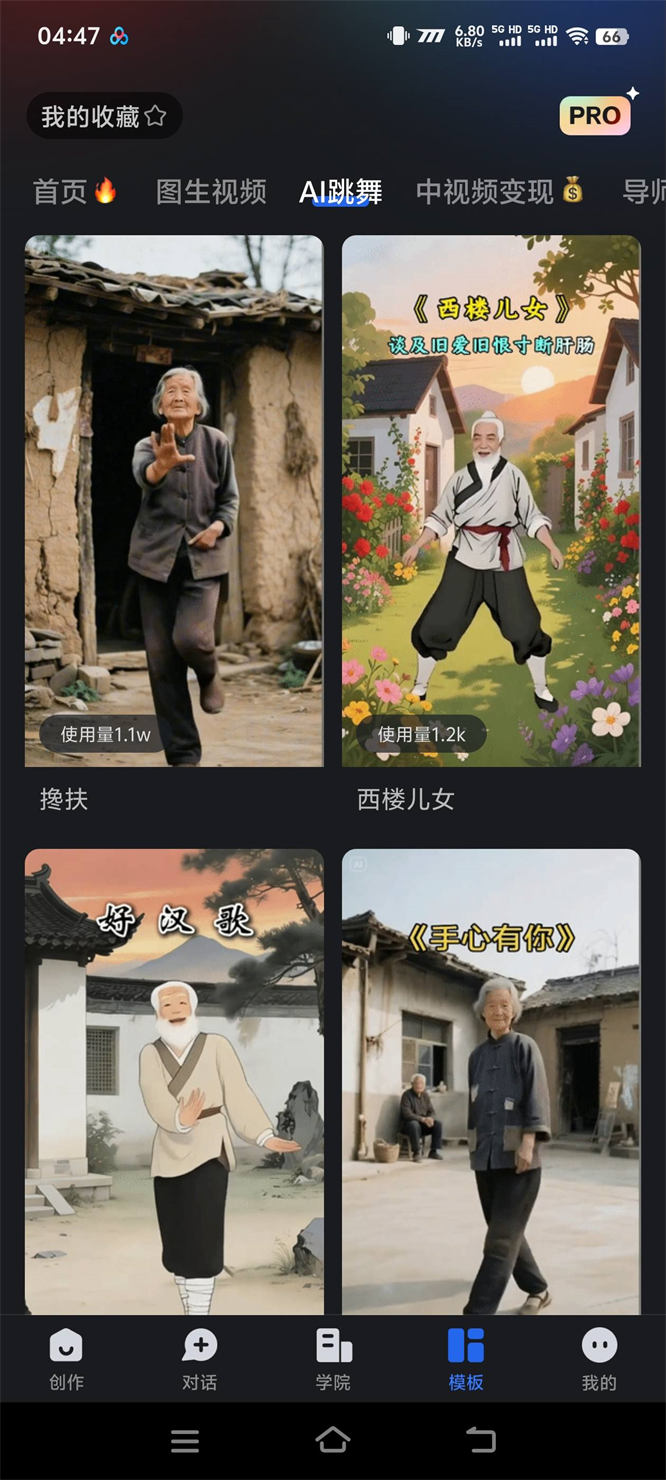
Task: Tap the system home button
Action: pos(333,1440)
